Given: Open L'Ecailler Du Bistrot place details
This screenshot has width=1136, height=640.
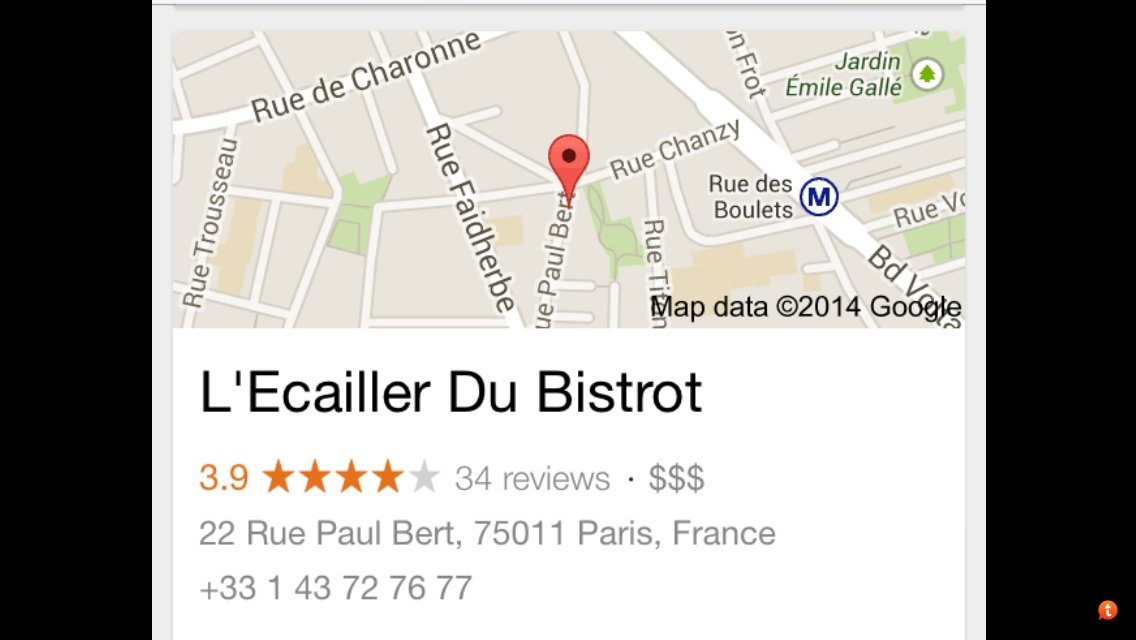Looking at the screenshot, I should (x=451, y=394).
